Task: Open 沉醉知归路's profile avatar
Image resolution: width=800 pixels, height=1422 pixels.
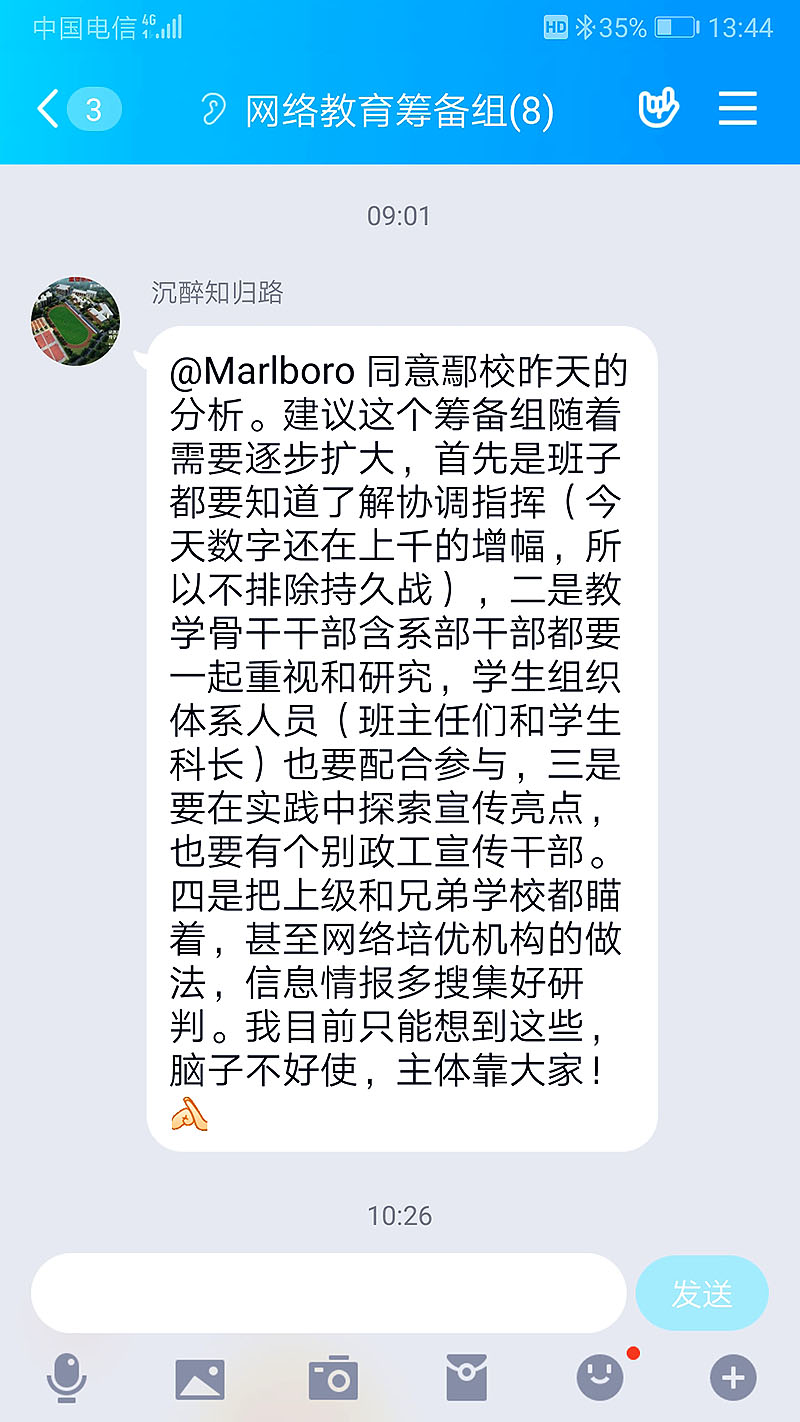Action: tap(76, 321)
